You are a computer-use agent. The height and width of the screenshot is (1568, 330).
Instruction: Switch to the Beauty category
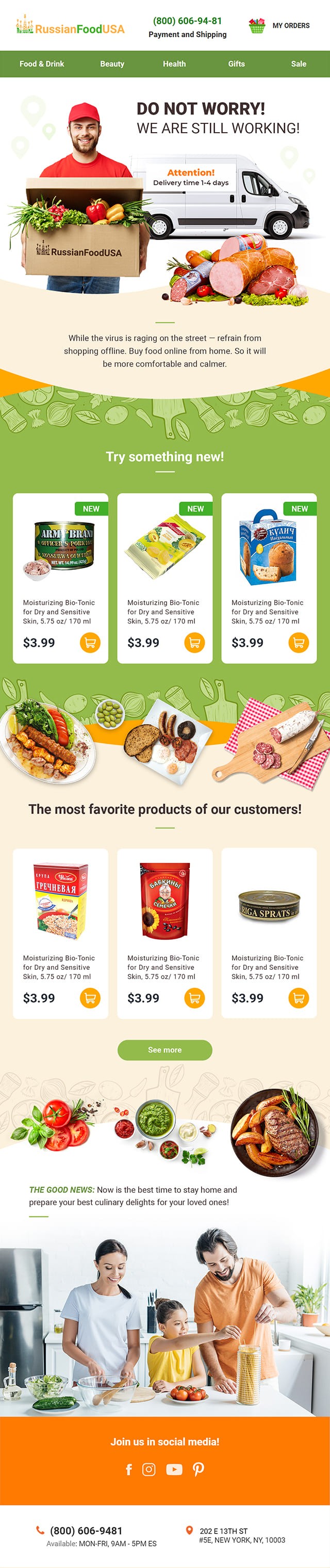(x=112, y=64)
